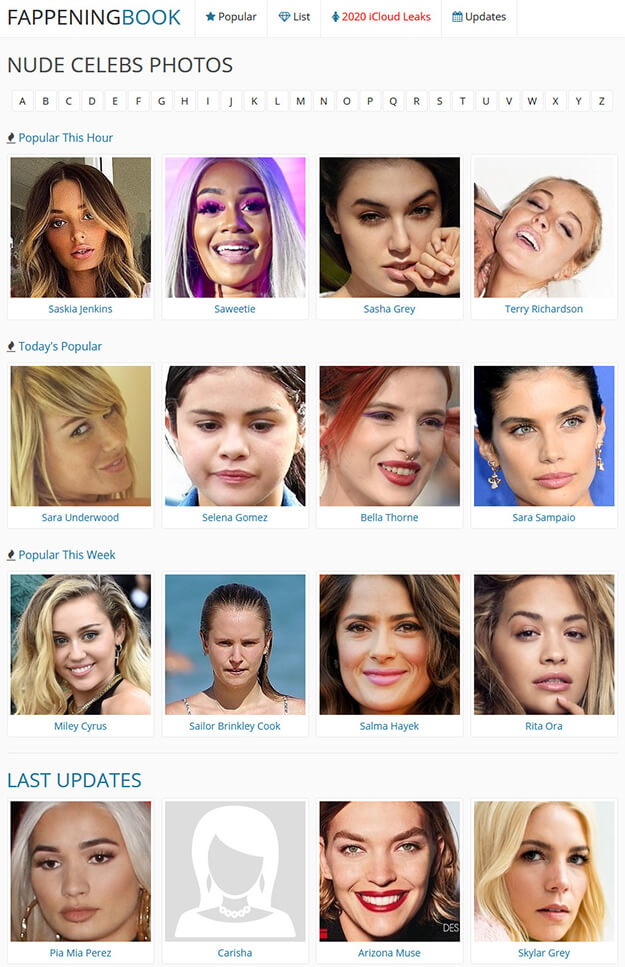Open the Popular tab in the header

[231, 17]
